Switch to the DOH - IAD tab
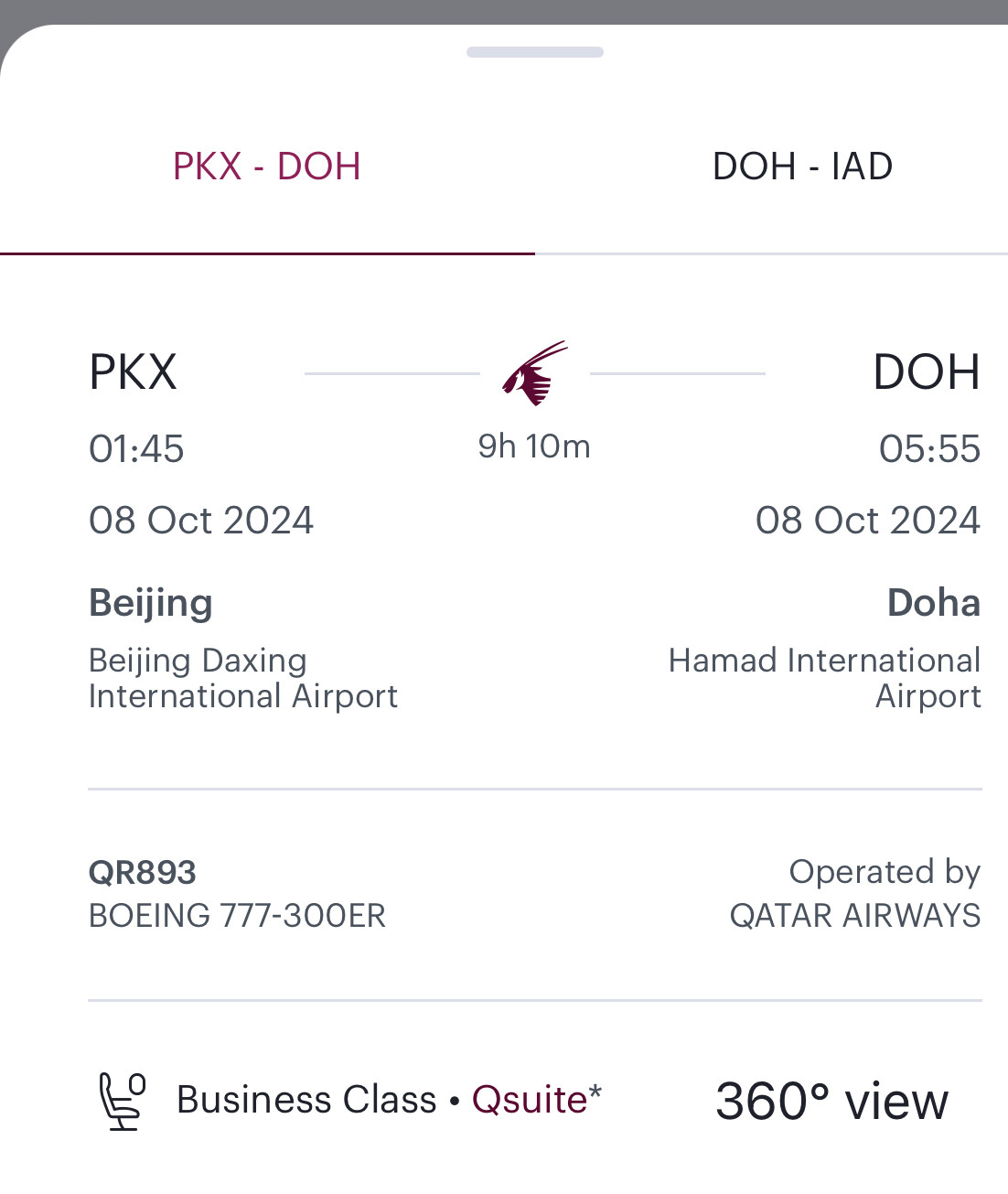This screenshot has width=1008, height=1194. pyautogui.click(x=802, y=167)
